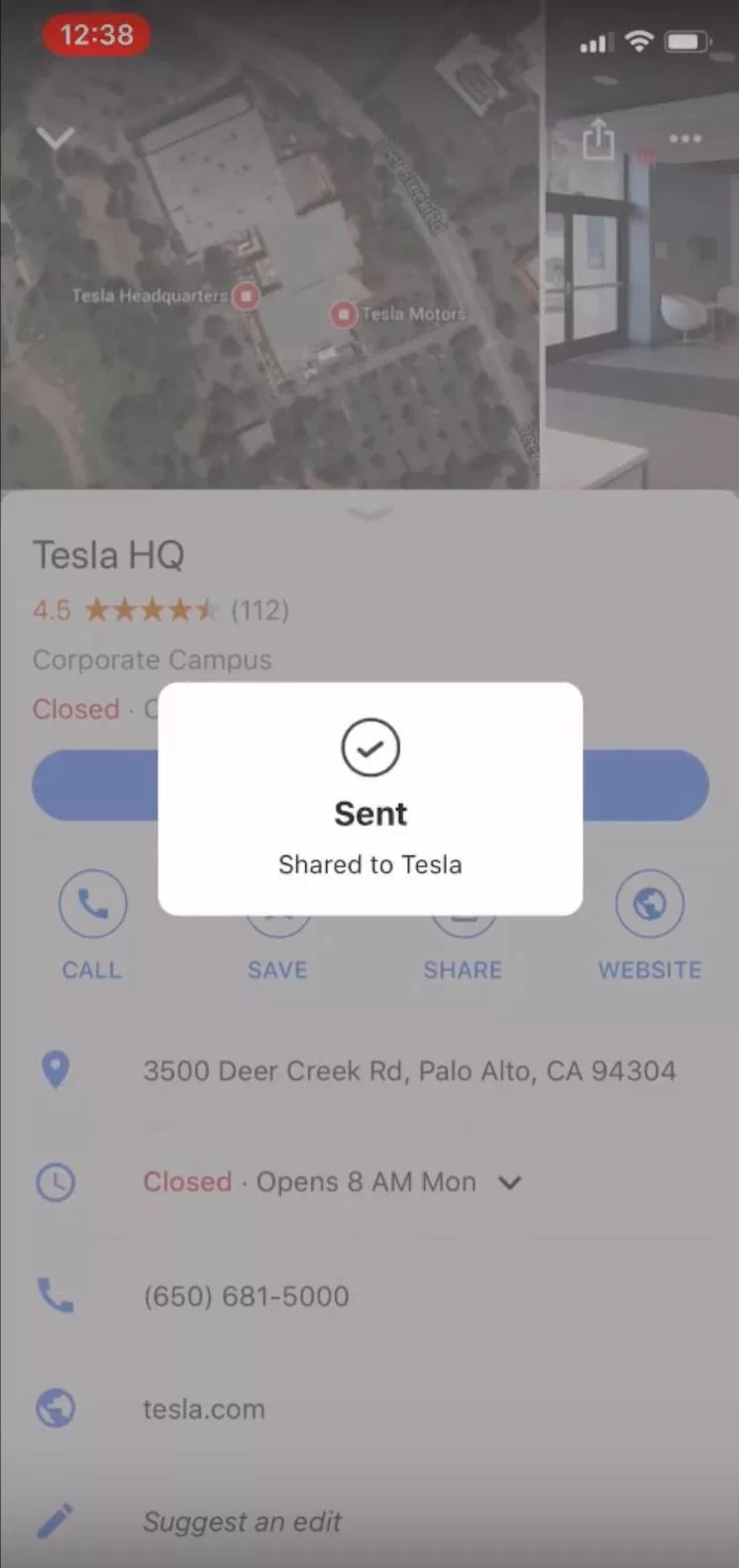Open the three-dot overflow menu
739x1568 pixels.
[686, 139]
